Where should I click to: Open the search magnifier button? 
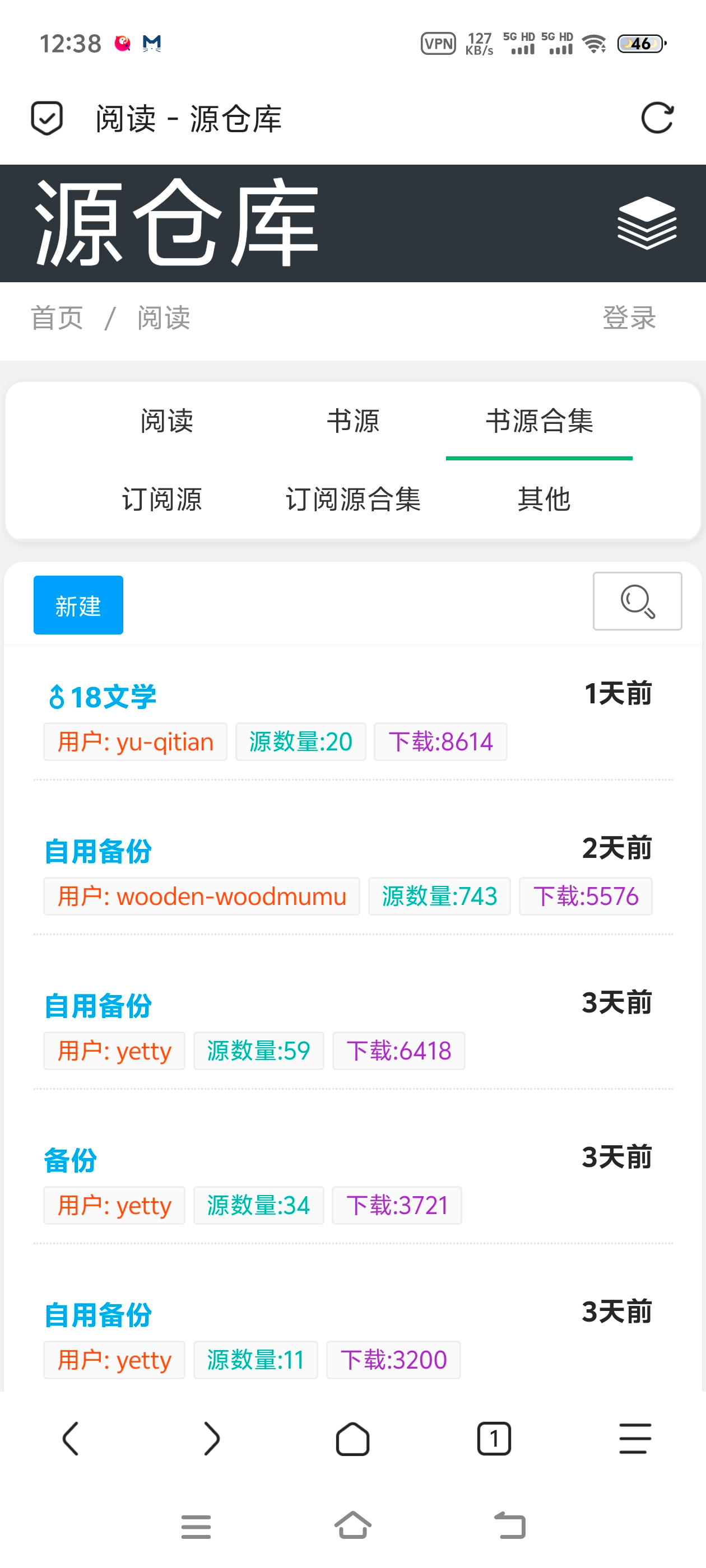tap(637, 601)
